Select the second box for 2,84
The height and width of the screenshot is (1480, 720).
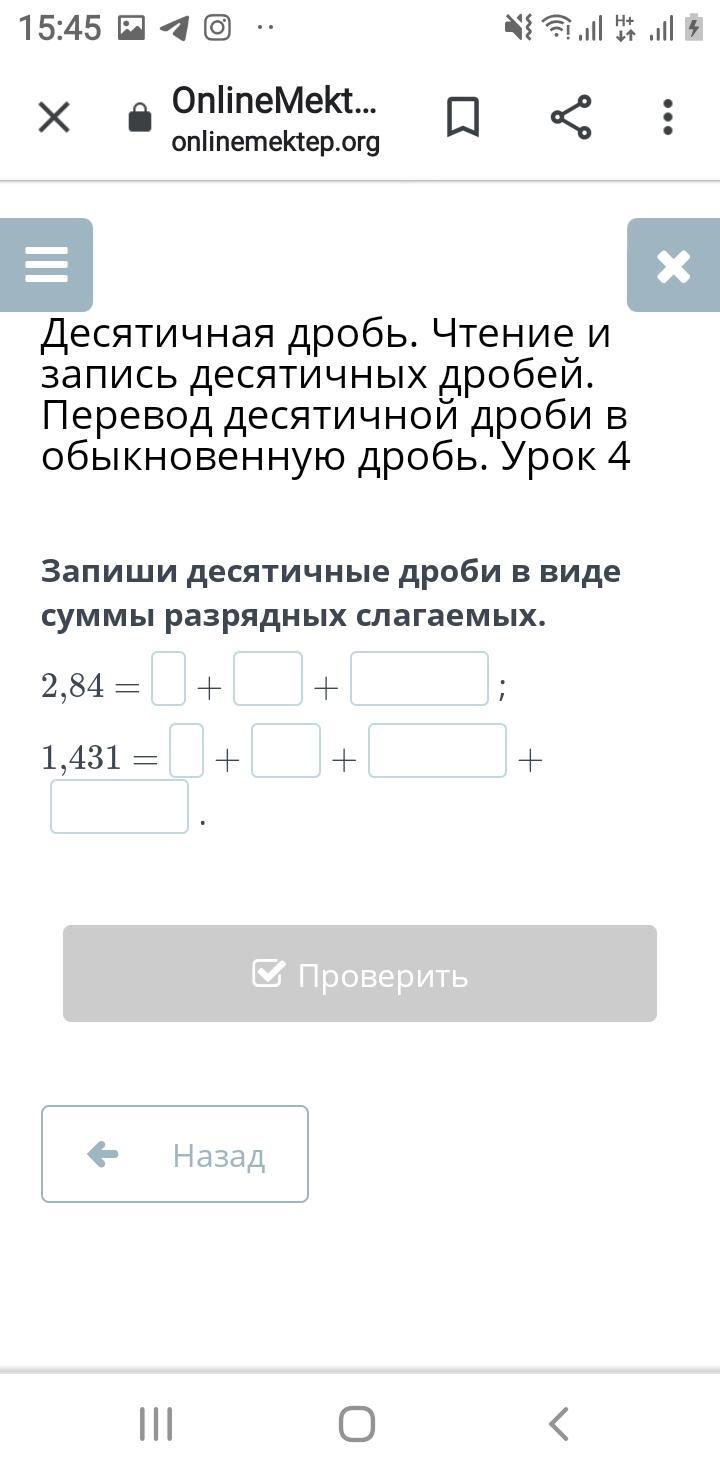[268, 679]
